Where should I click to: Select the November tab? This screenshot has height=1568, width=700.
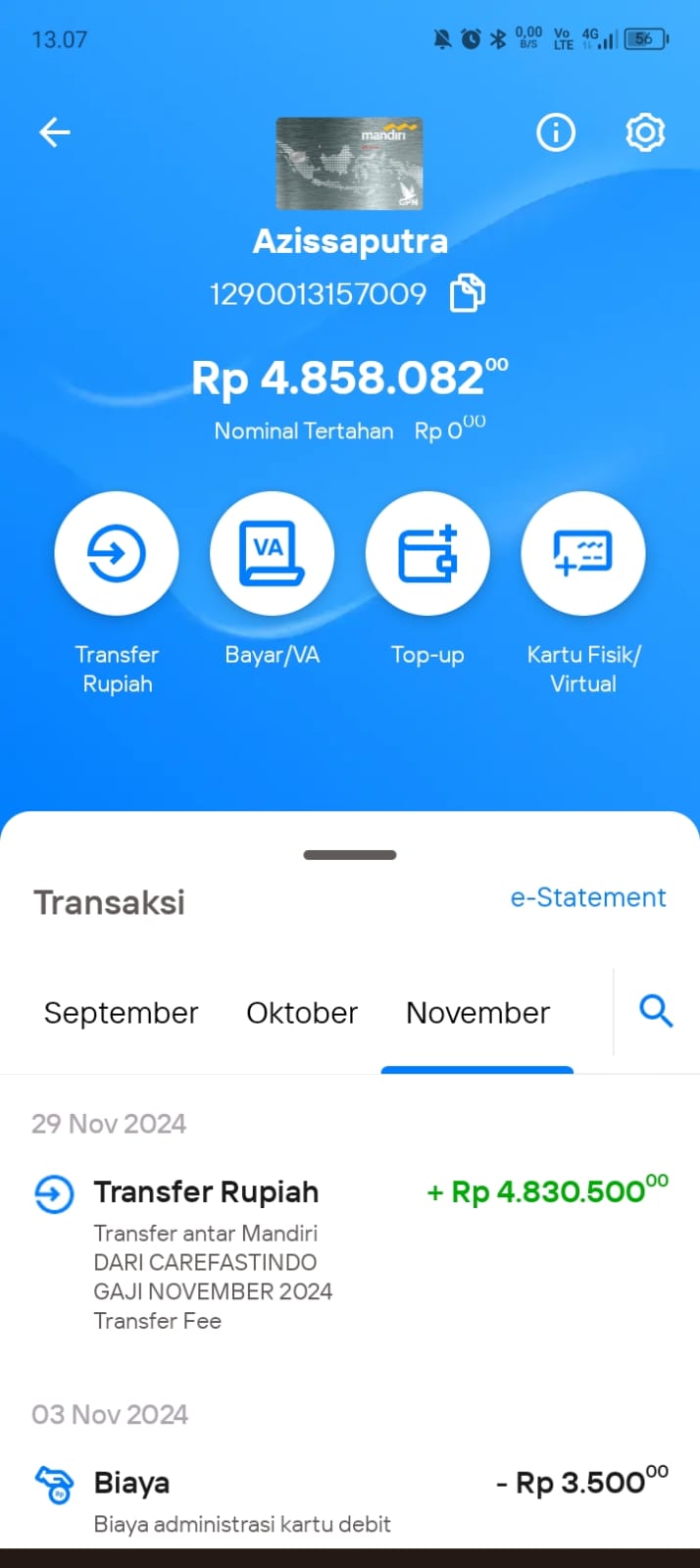[478, 1013]
